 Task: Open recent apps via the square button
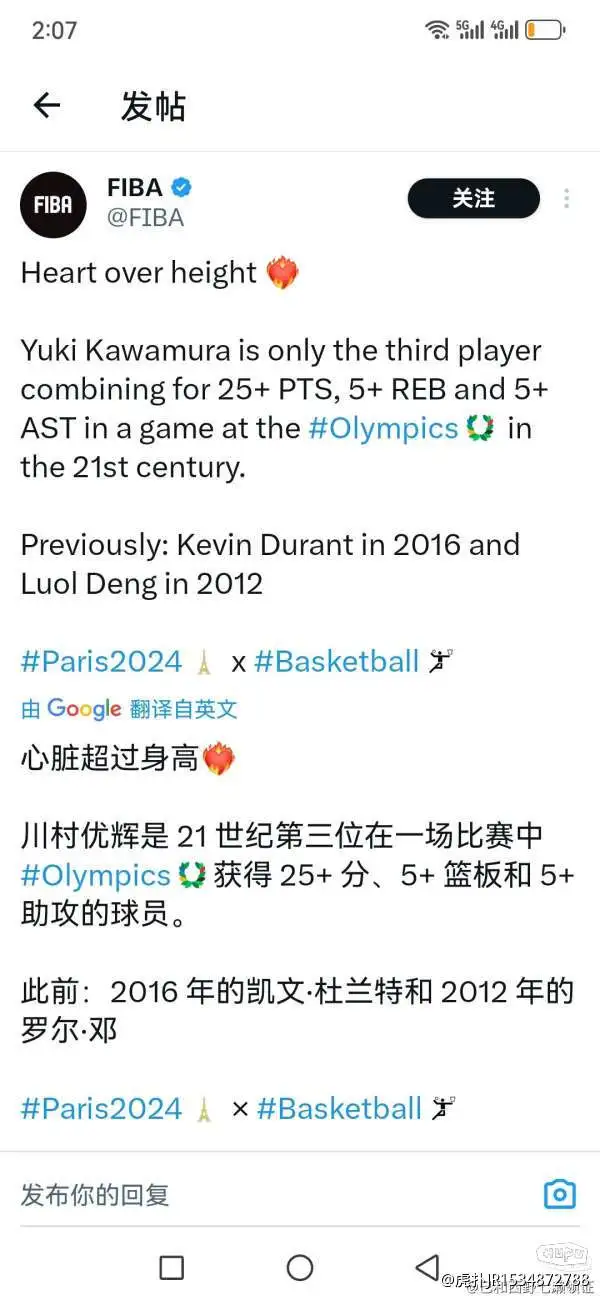172,1268
